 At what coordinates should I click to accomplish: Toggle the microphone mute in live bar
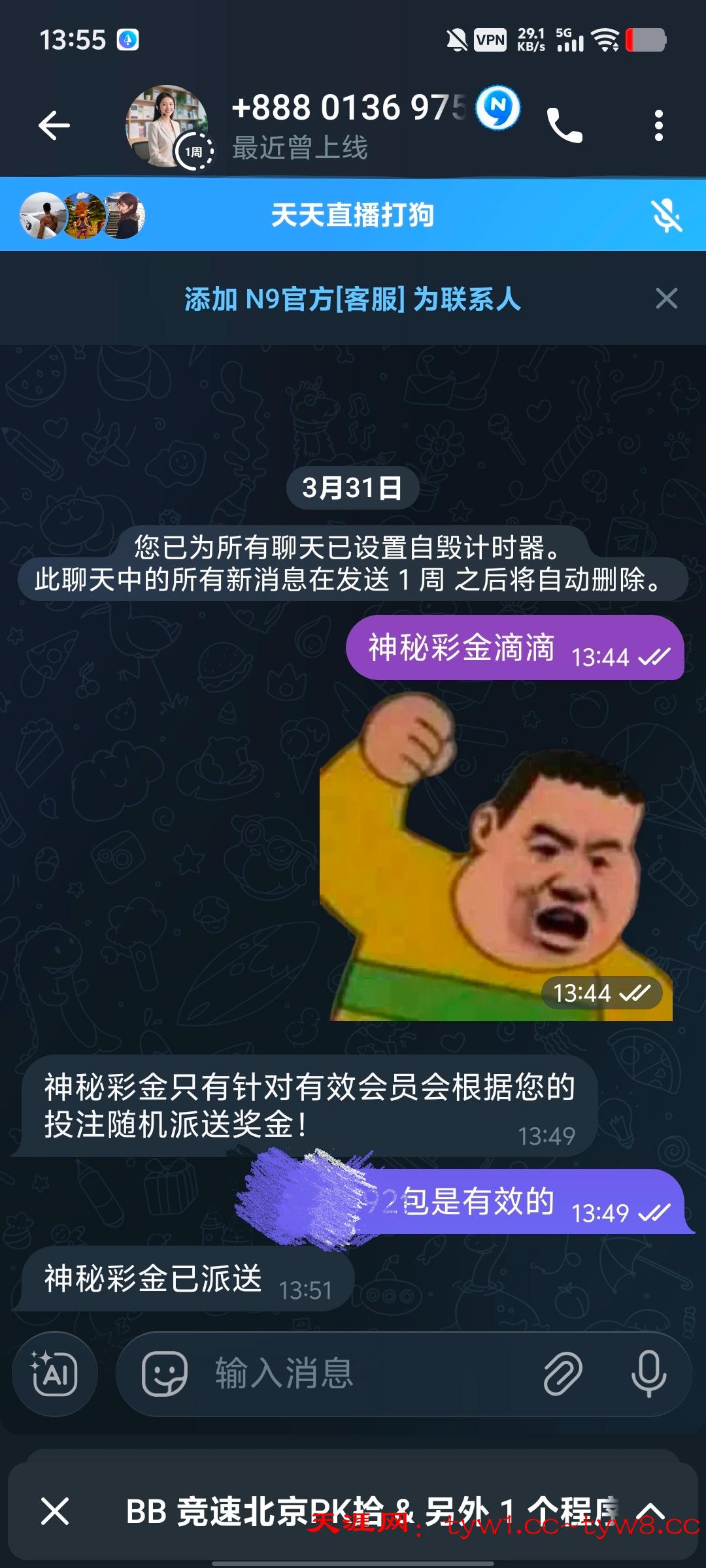point(666,216)
